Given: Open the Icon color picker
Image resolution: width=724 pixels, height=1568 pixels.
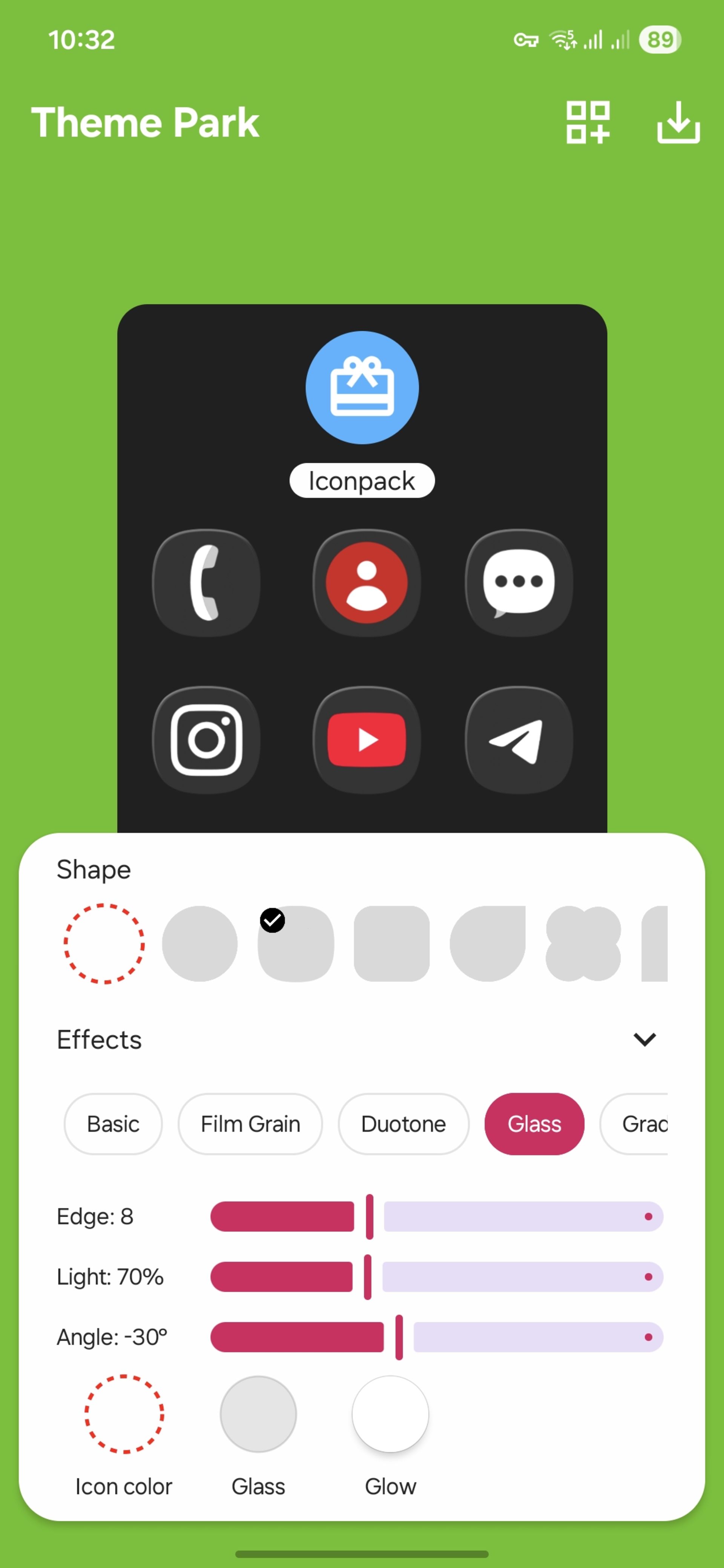Looking at the screenshot, I should 124,1413.
